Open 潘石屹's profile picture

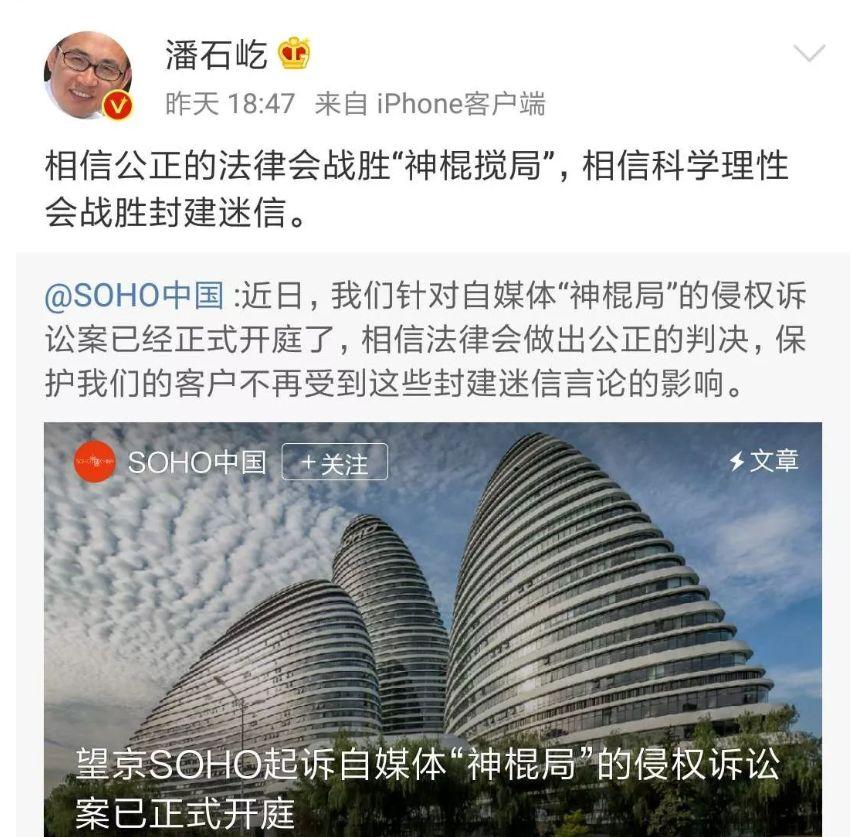pos(88,75)
